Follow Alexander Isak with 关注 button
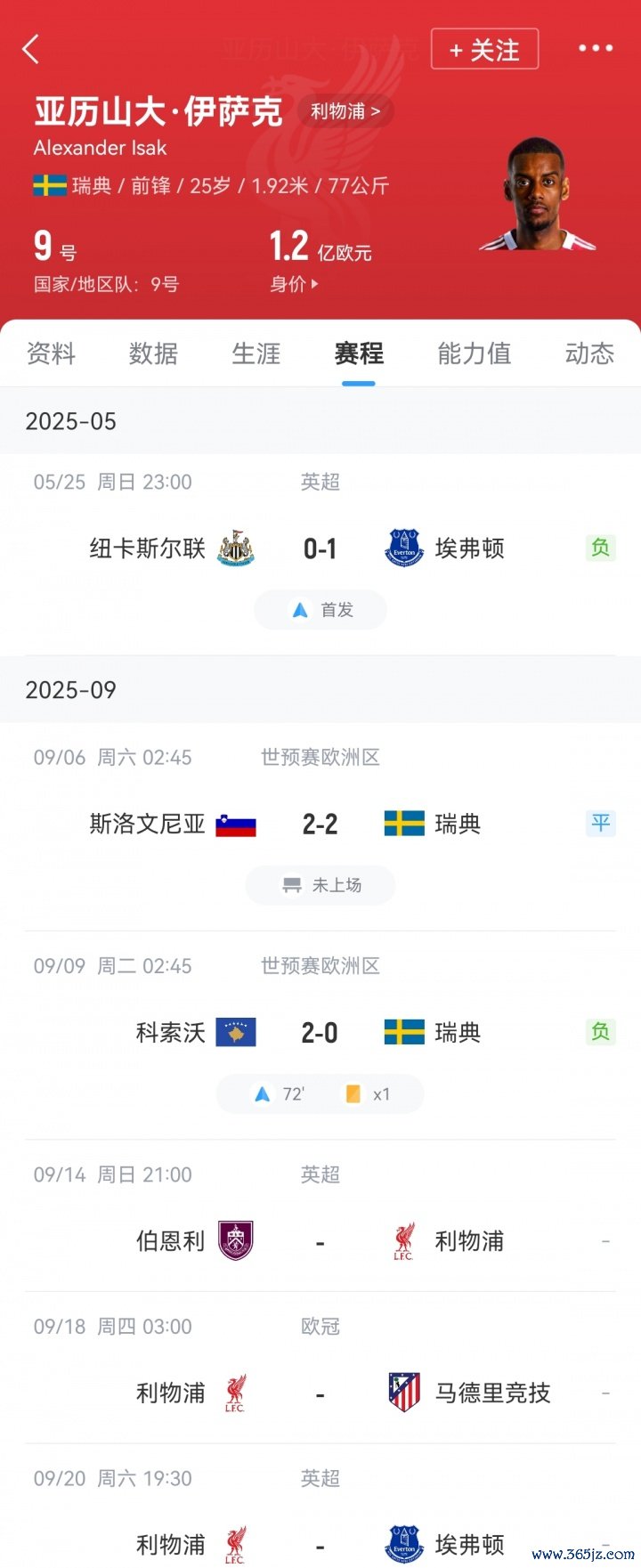The width and height of the screenshot is (641, 1568). (x=484, y=50)
